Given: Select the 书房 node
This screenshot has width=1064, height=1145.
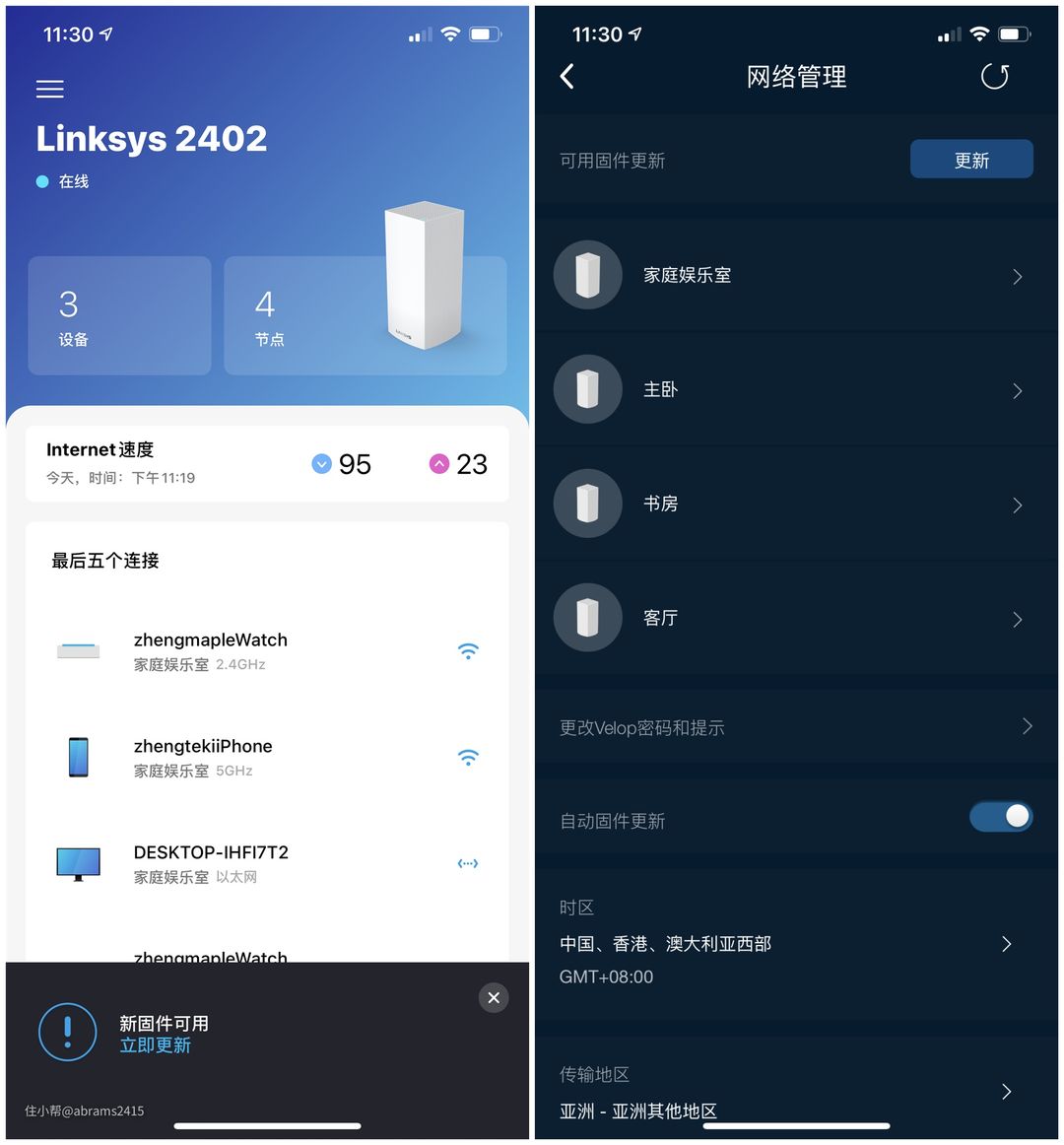Looking at the screenshot, I should tap(796, 505).
